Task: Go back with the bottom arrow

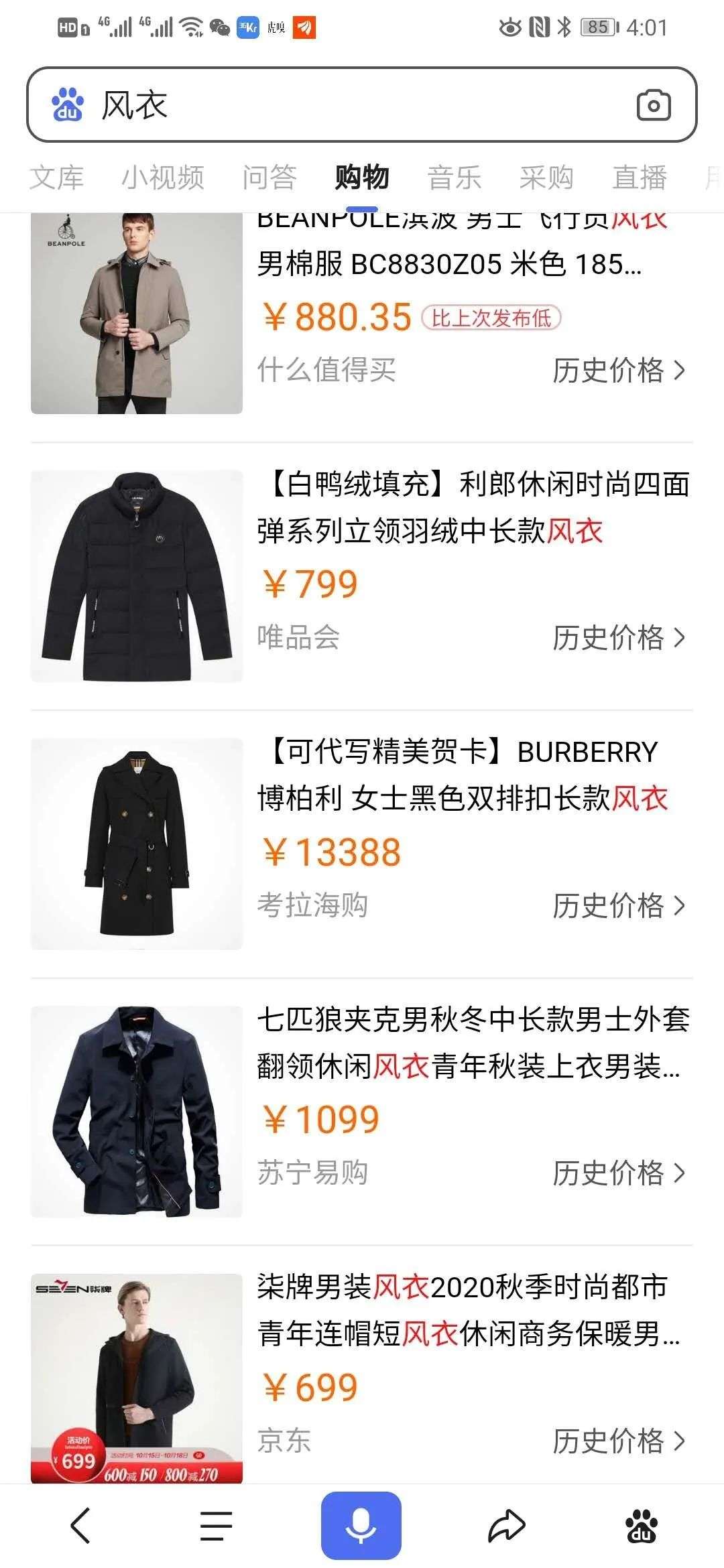Action: coord(80,1526)
